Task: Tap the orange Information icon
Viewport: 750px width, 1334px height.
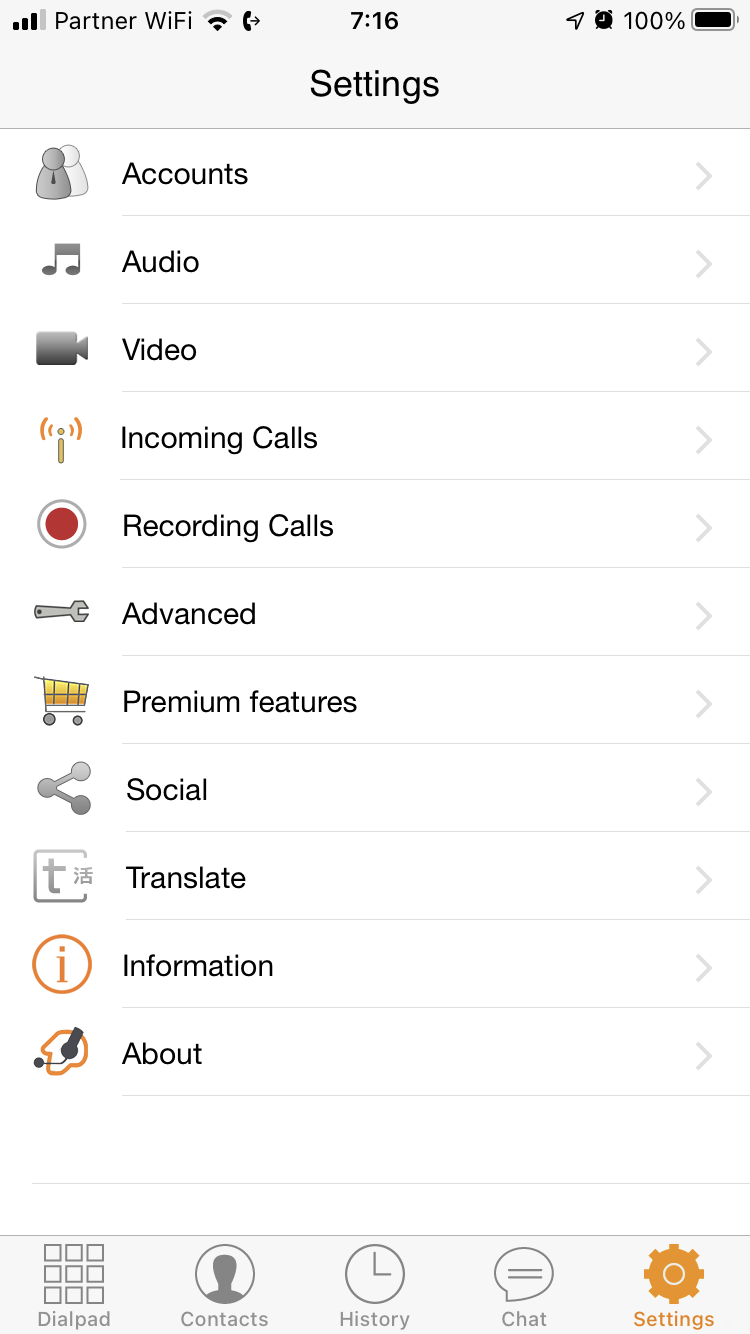Action: pos(61,964)
